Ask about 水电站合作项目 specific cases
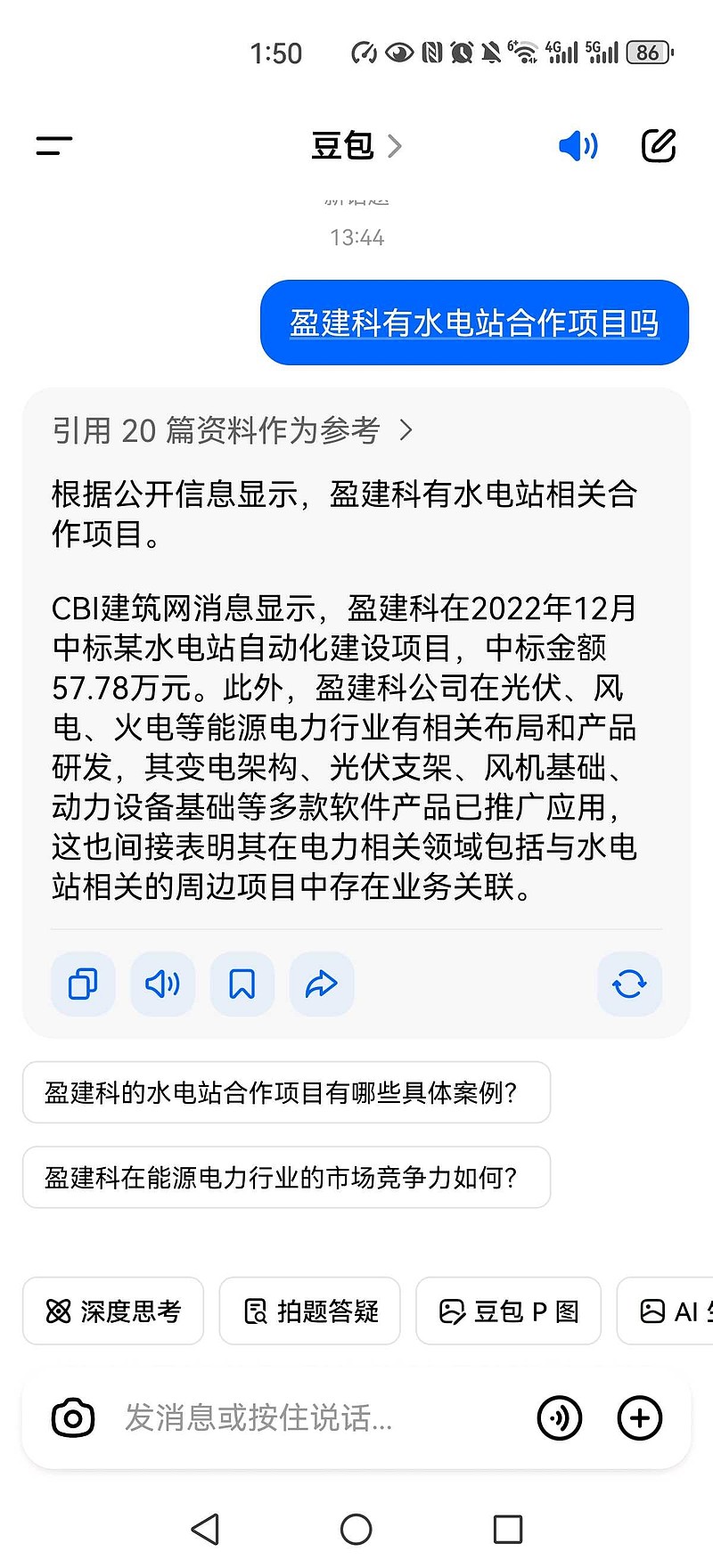 click(286, 1092)
